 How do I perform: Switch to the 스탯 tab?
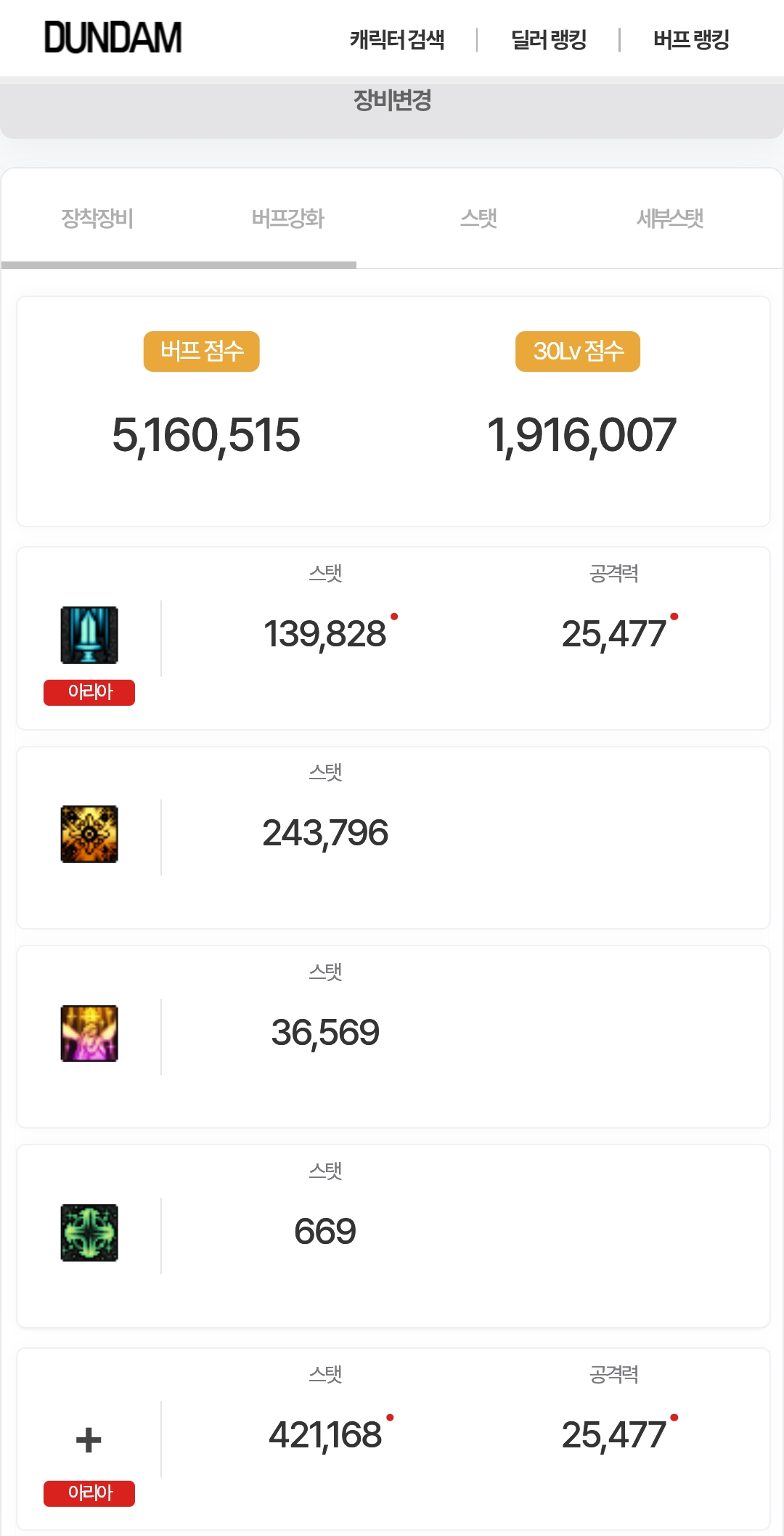coord(478,219)
